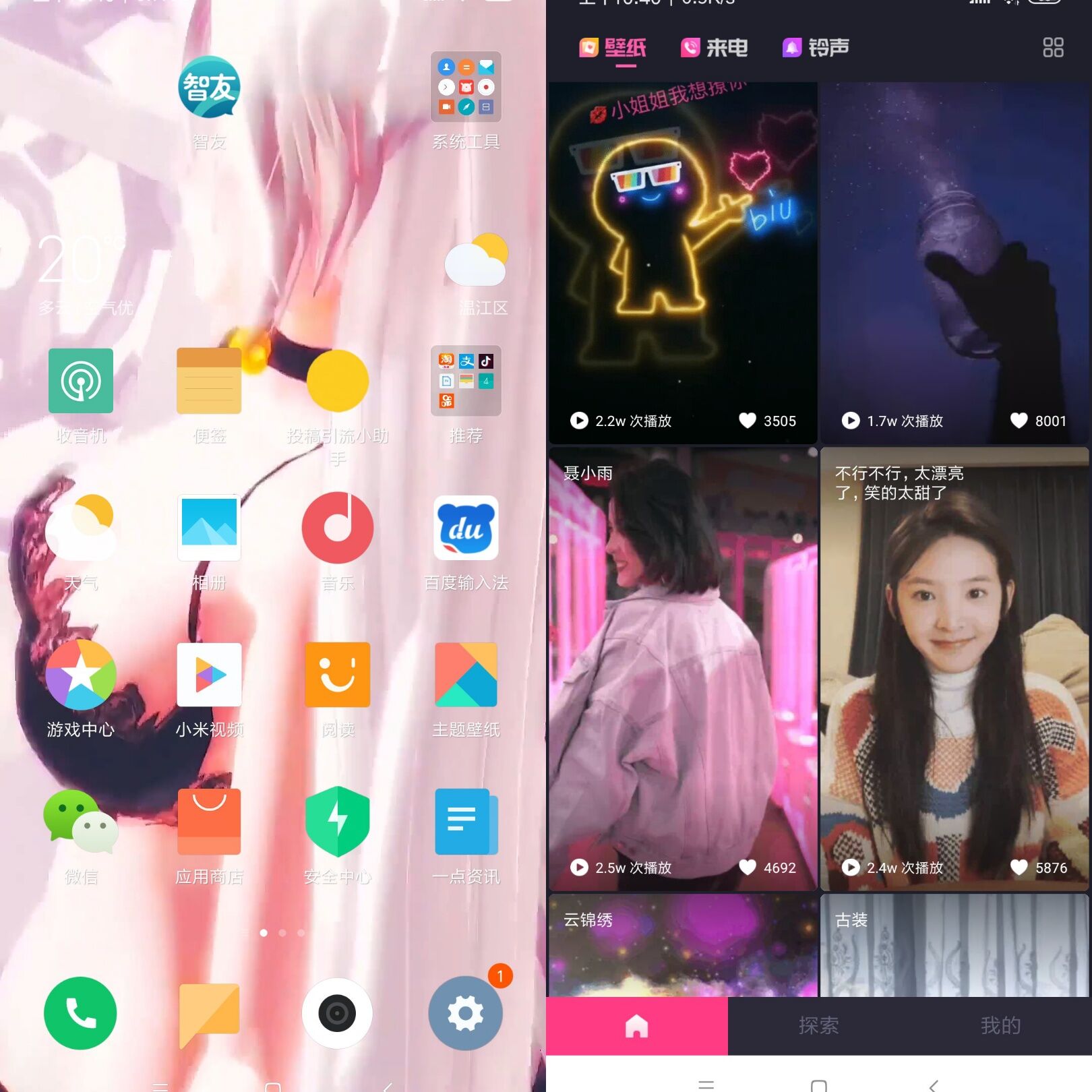The image size is (1092, 1092).
Task: Open the grid category menu icon
Action: pos(1052,47)
